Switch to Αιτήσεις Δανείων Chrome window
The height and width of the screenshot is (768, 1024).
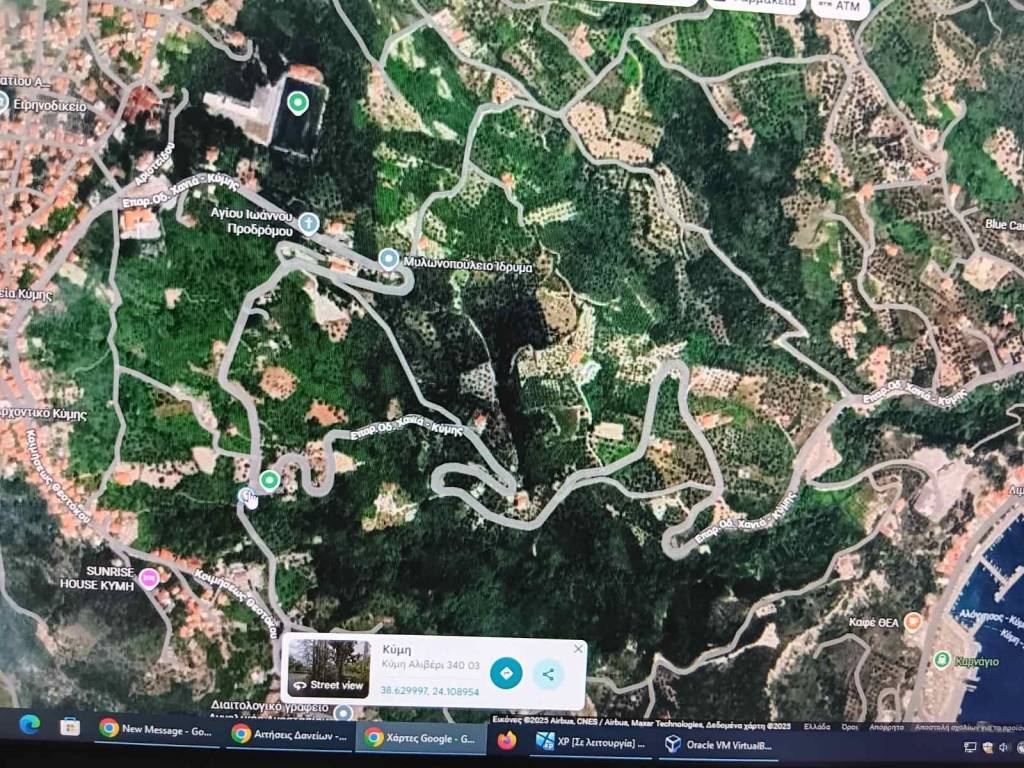click(x=290, y=734)
